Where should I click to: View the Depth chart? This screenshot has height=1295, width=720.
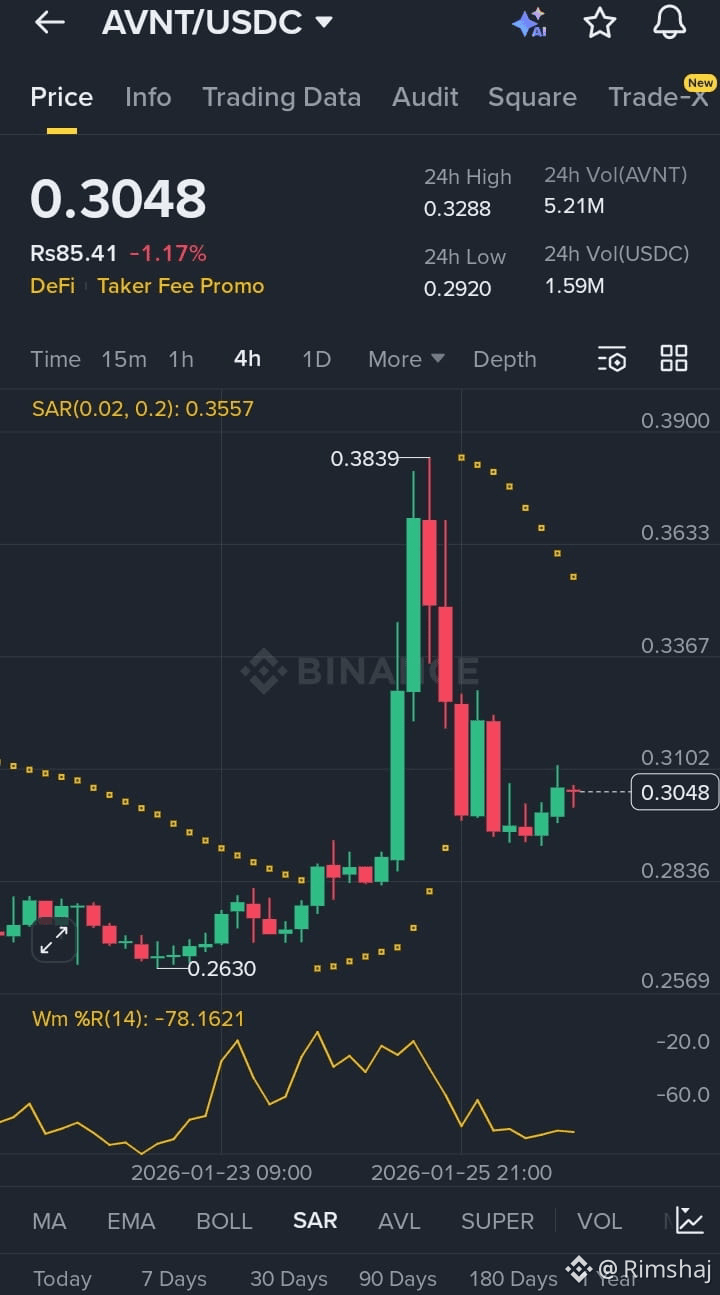click(504, 359)
